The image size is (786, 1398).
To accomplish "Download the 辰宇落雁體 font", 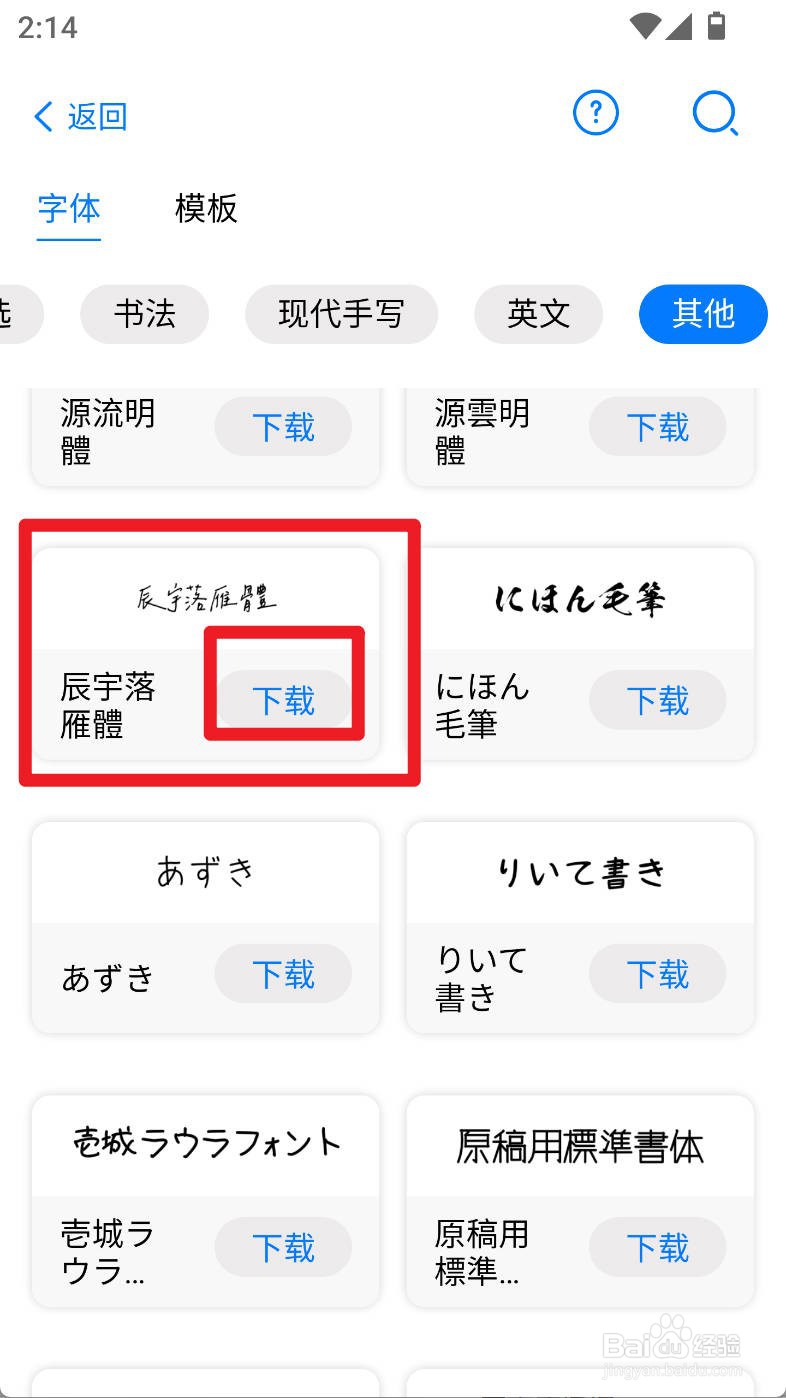I will 283,700.
